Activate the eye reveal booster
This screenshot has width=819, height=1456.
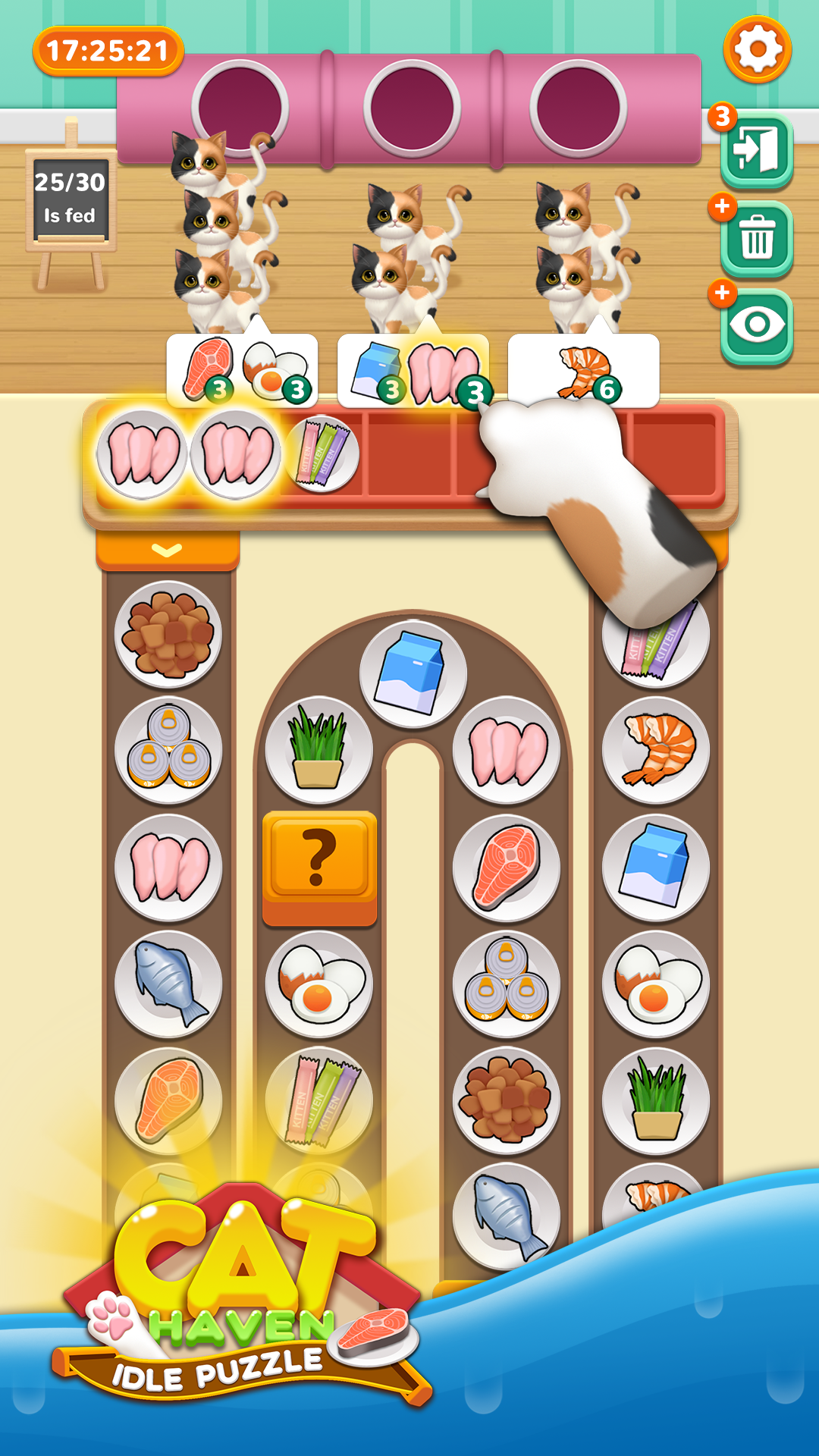tap(756, 325)
